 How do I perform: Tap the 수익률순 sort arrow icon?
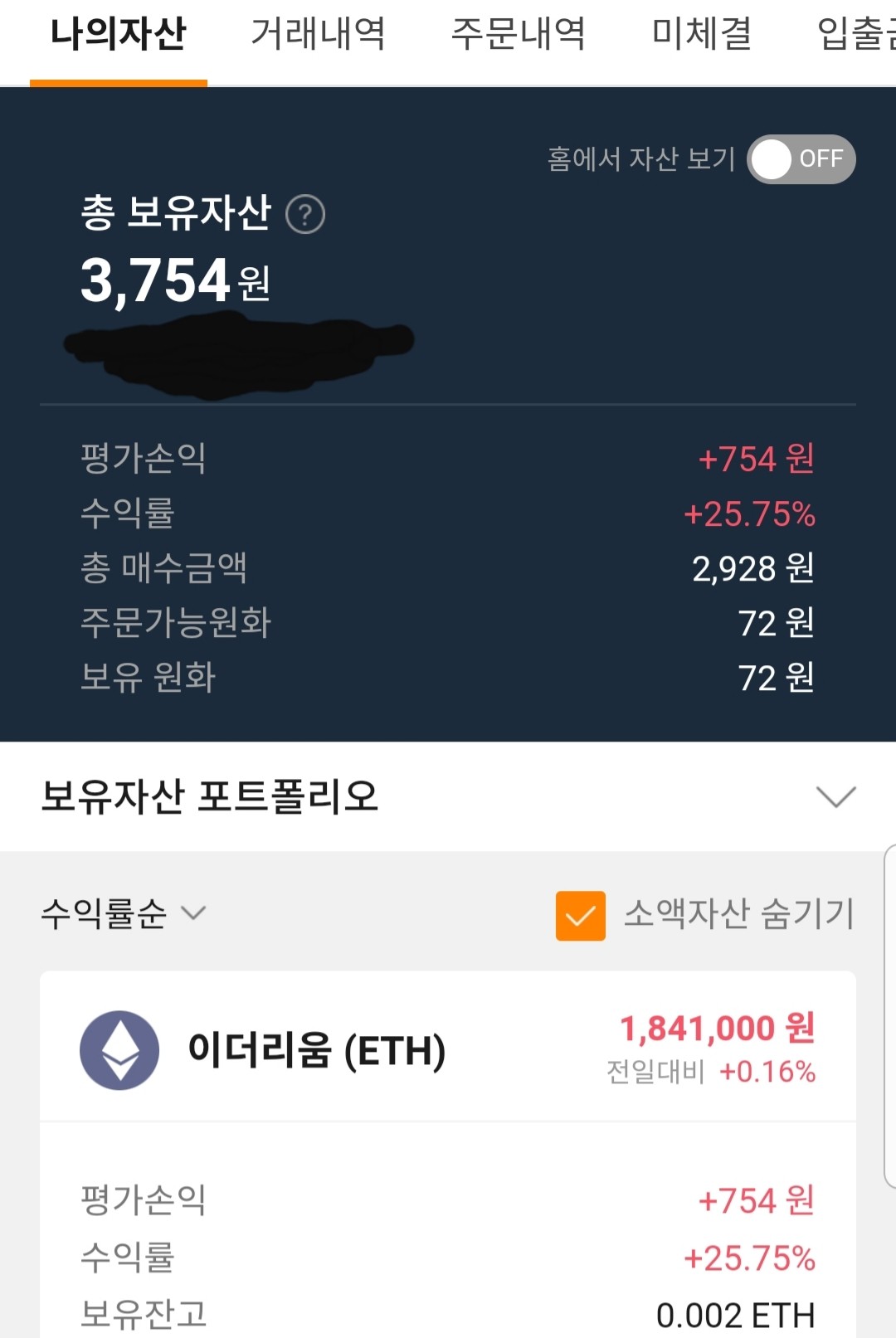coord(196,914)
